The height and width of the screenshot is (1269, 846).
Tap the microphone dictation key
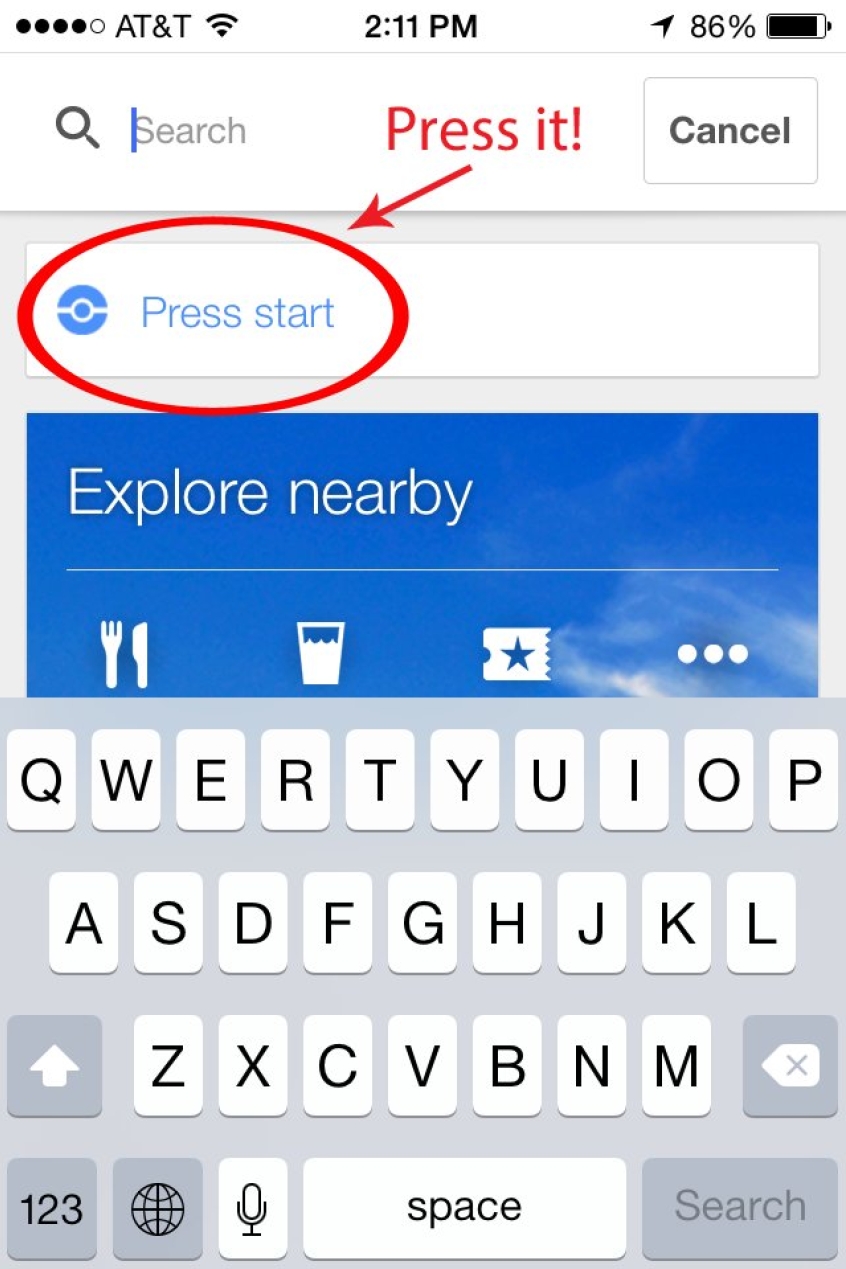coord(252,1208)
